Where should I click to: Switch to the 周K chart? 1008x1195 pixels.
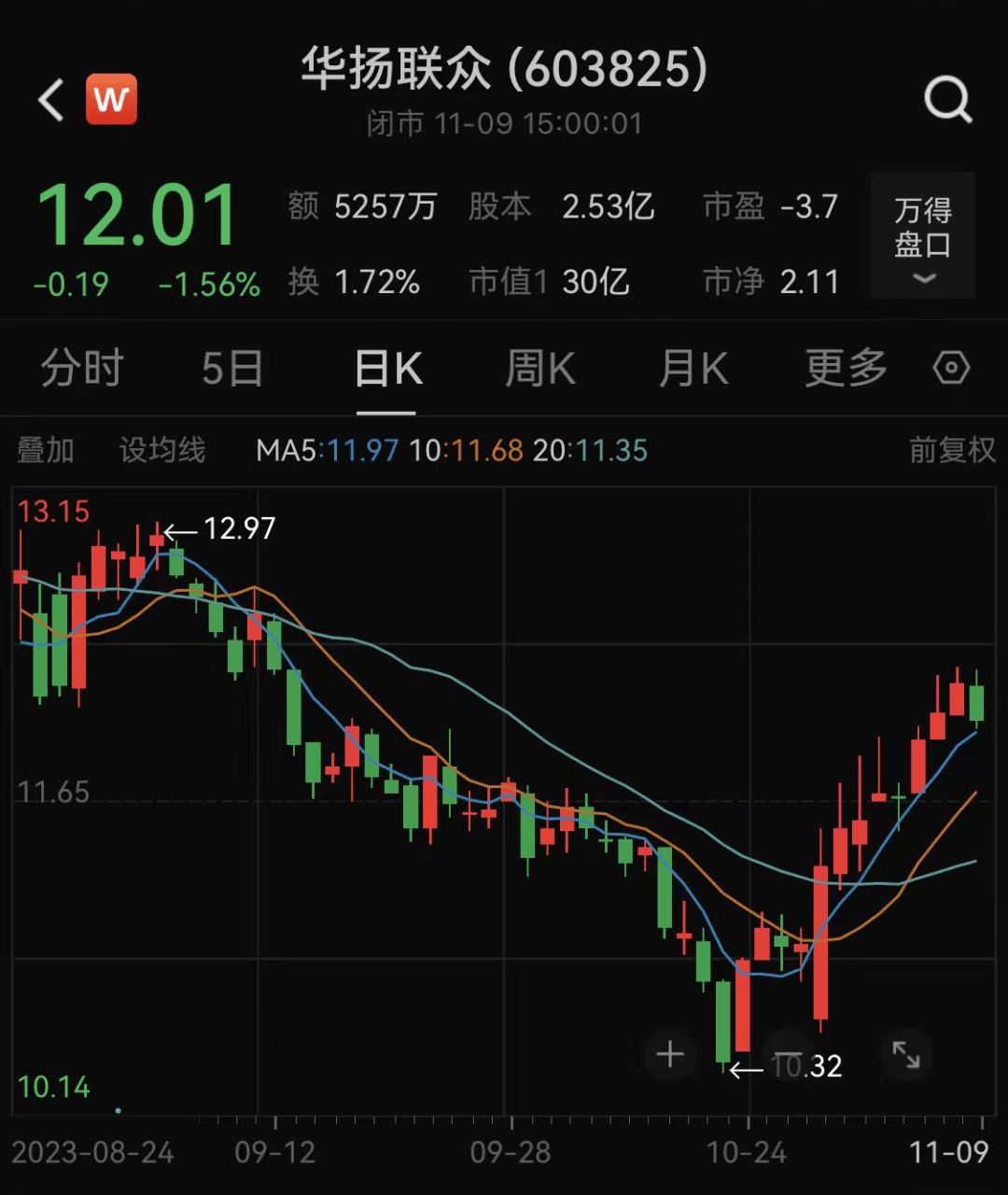(539, 370)
